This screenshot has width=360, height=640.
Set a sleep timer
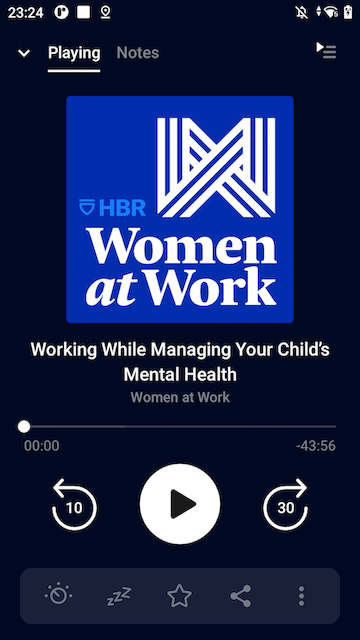pos(119,596)
